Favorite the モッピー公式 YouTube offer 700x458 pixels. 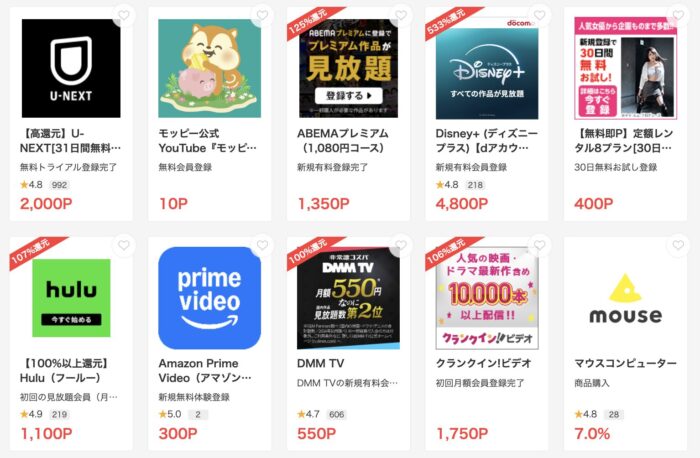[x=262, y=16]
